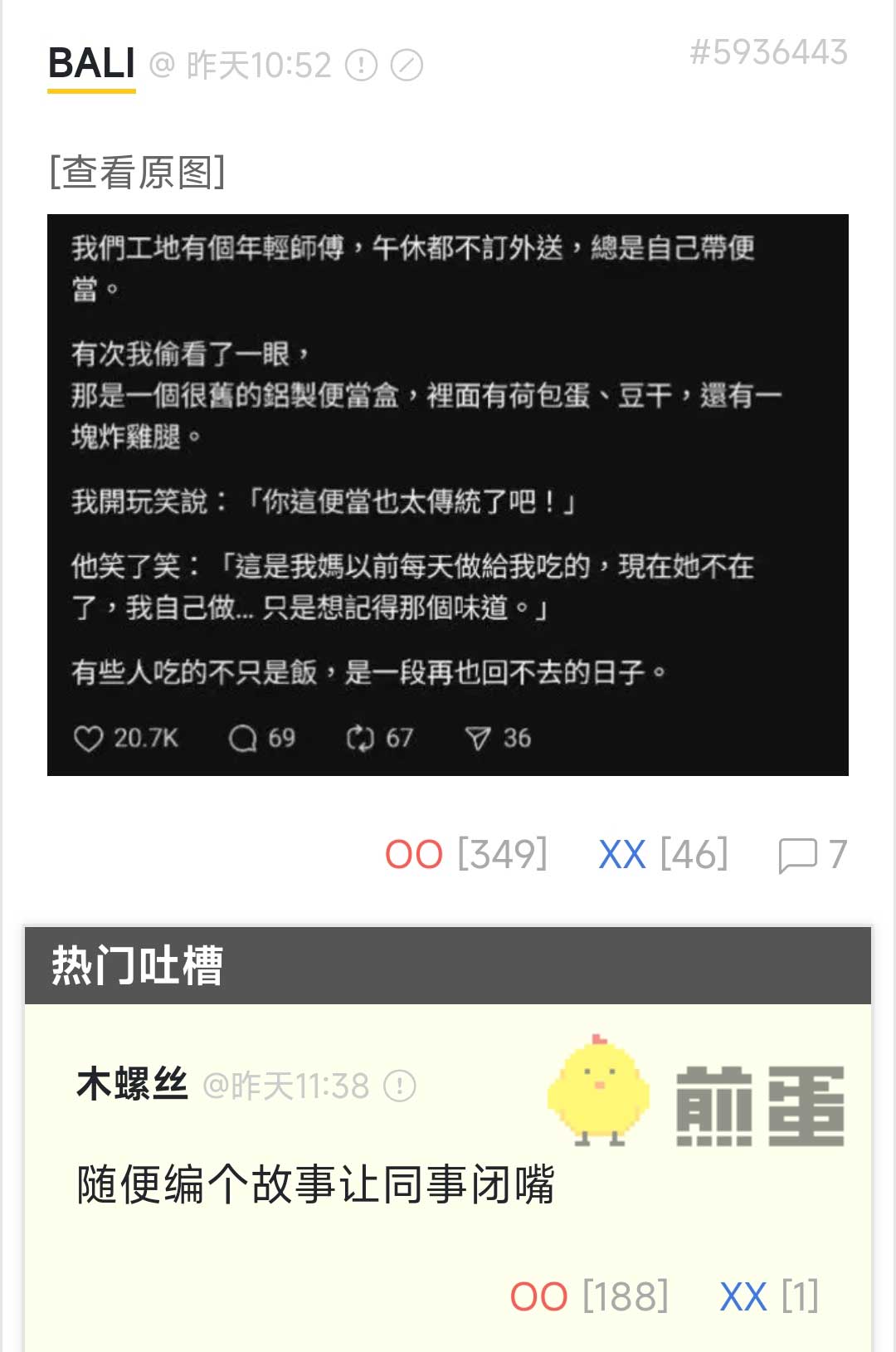
Task: Open post number #5936443
Action: coord(768,52)
